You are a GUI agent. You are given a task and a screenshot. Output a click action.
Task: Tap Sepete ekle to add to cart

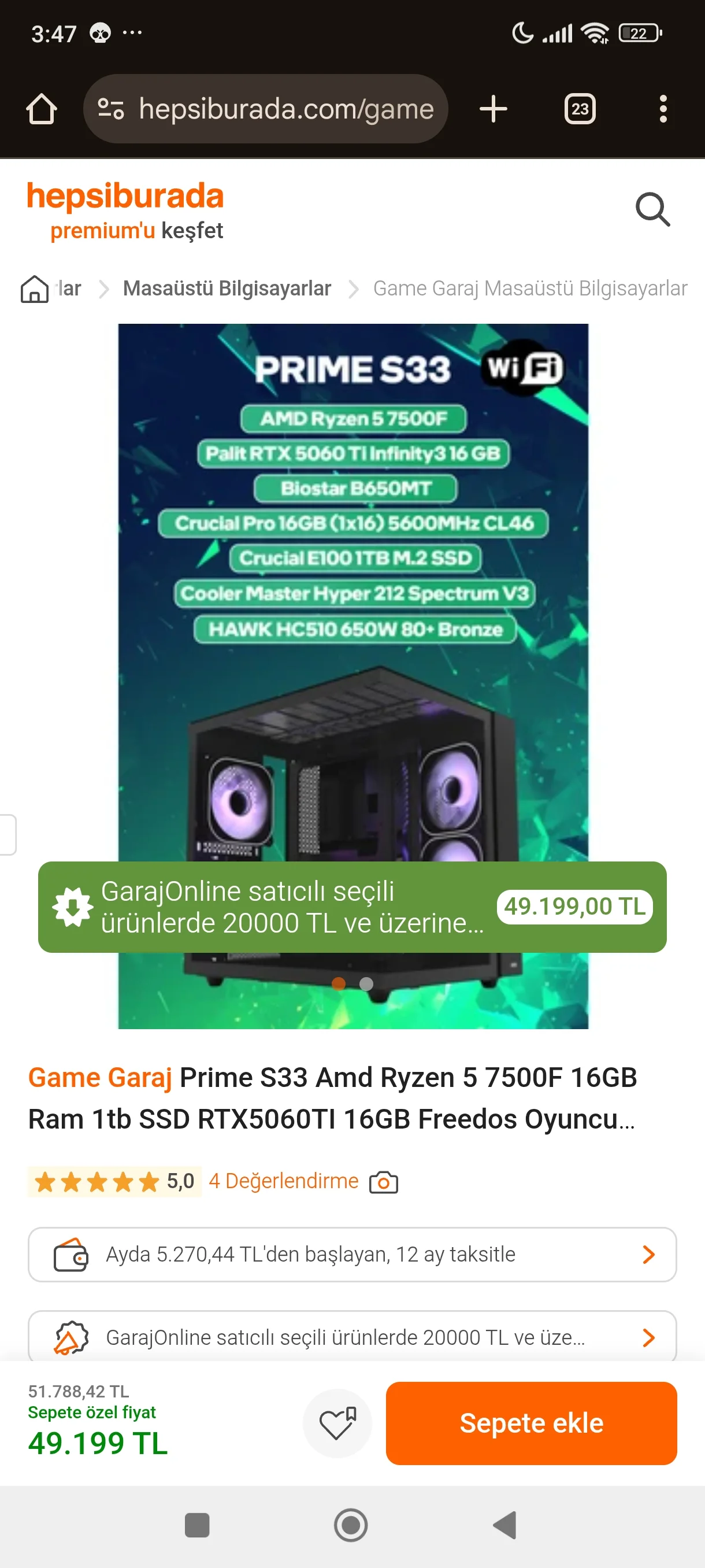(x=531, y=1423)
